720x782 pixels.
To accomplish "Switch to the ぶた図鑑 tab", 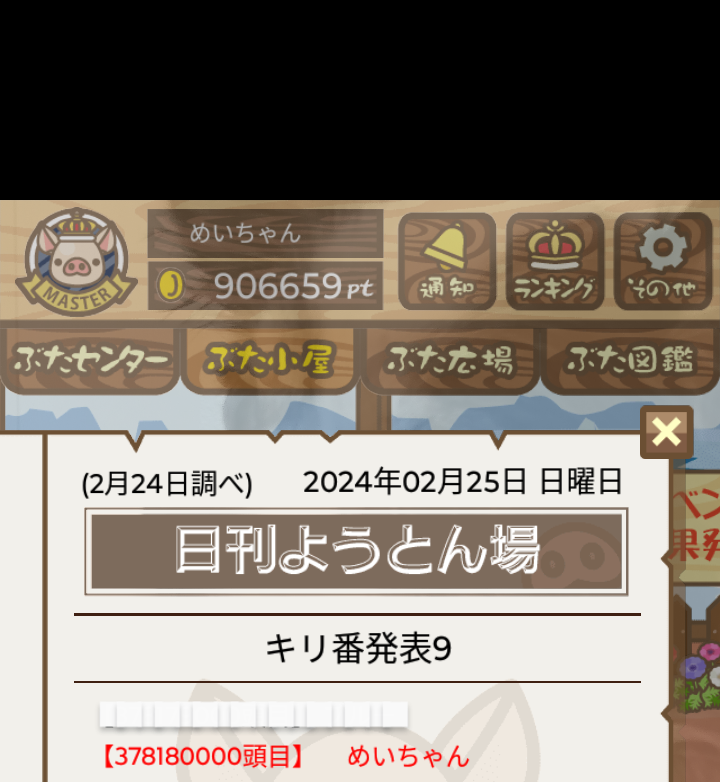I will click(630, 361).
